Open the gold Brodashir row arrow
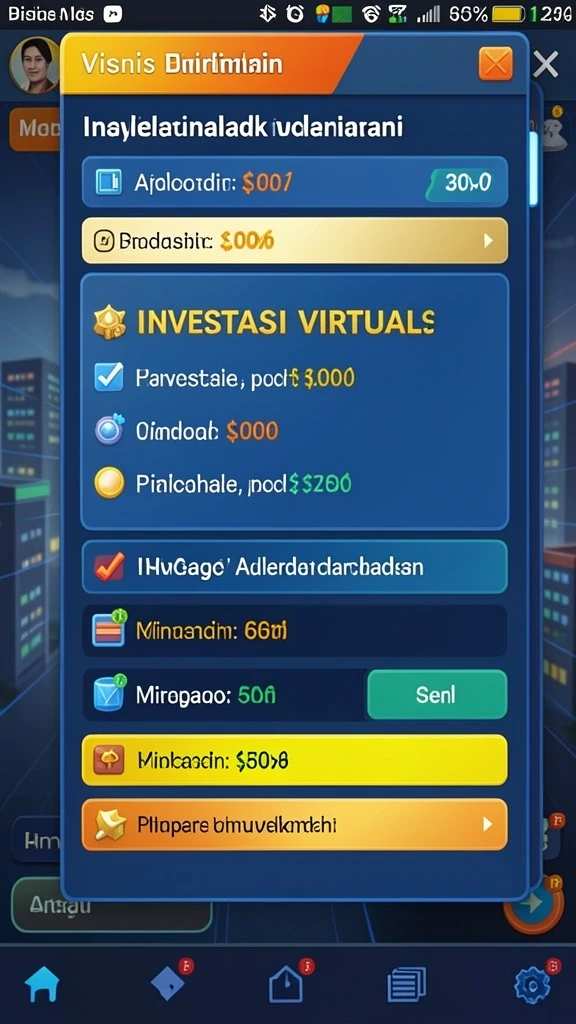The height and width of the screenshot is (1024, 576). 488,241
